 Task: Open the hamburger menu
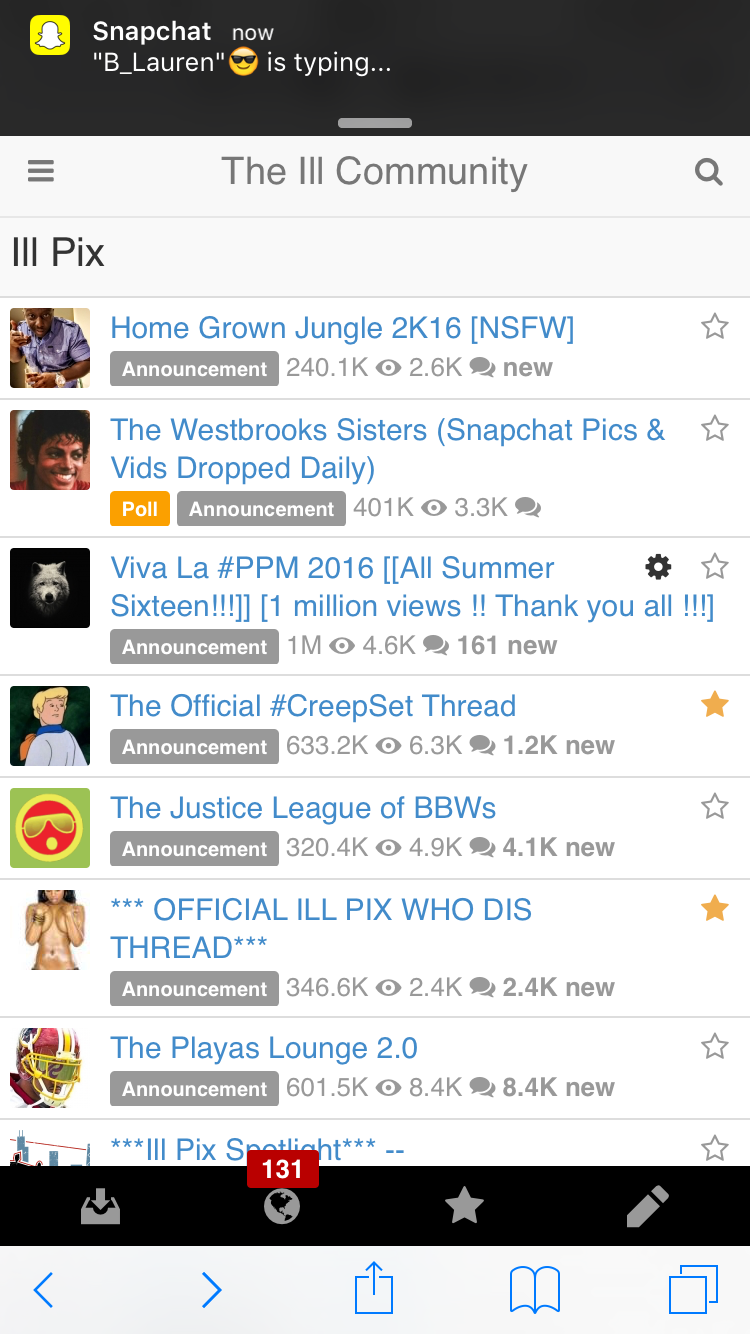point(41,171)
